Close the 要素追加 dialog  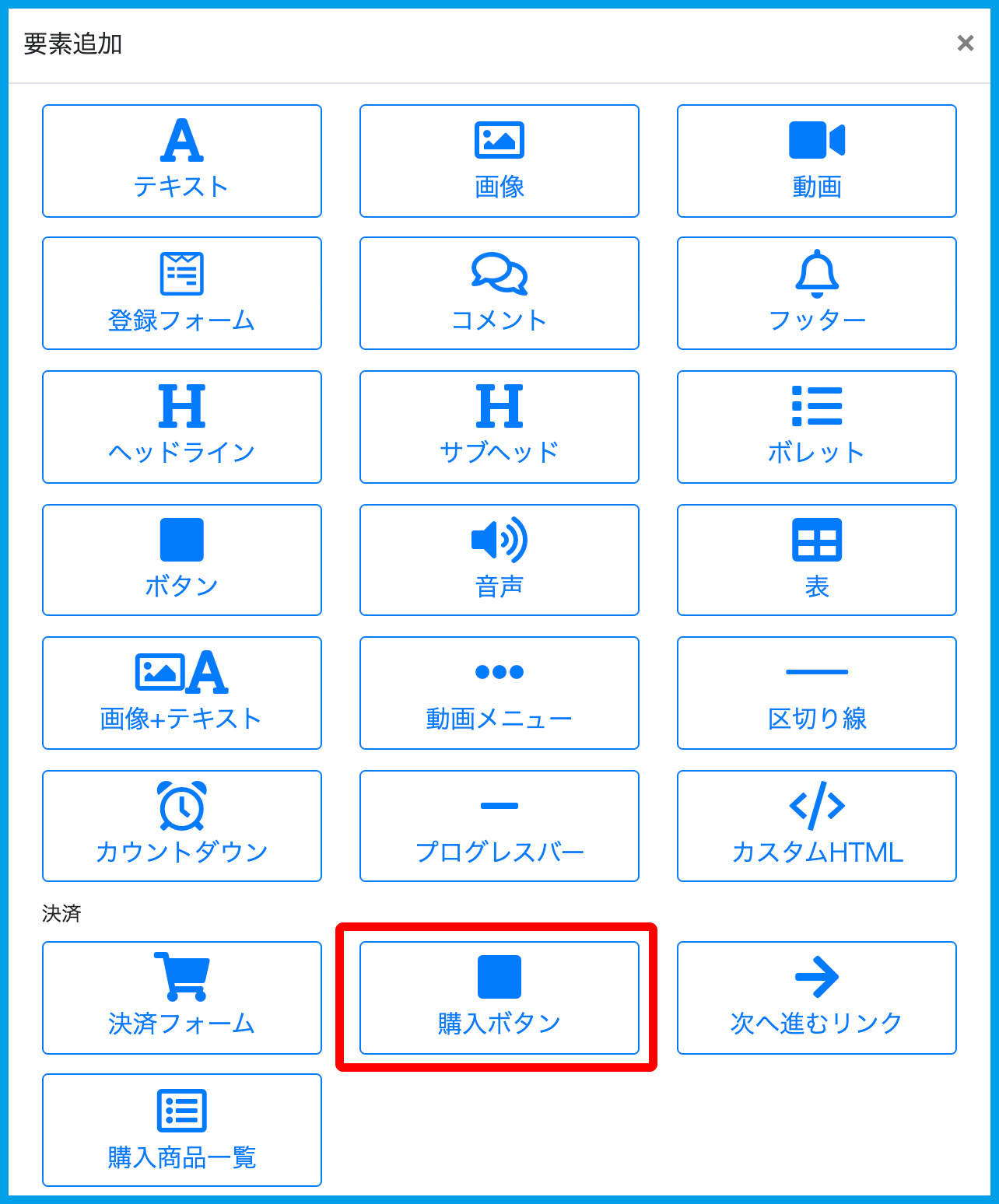coord(966,43)
